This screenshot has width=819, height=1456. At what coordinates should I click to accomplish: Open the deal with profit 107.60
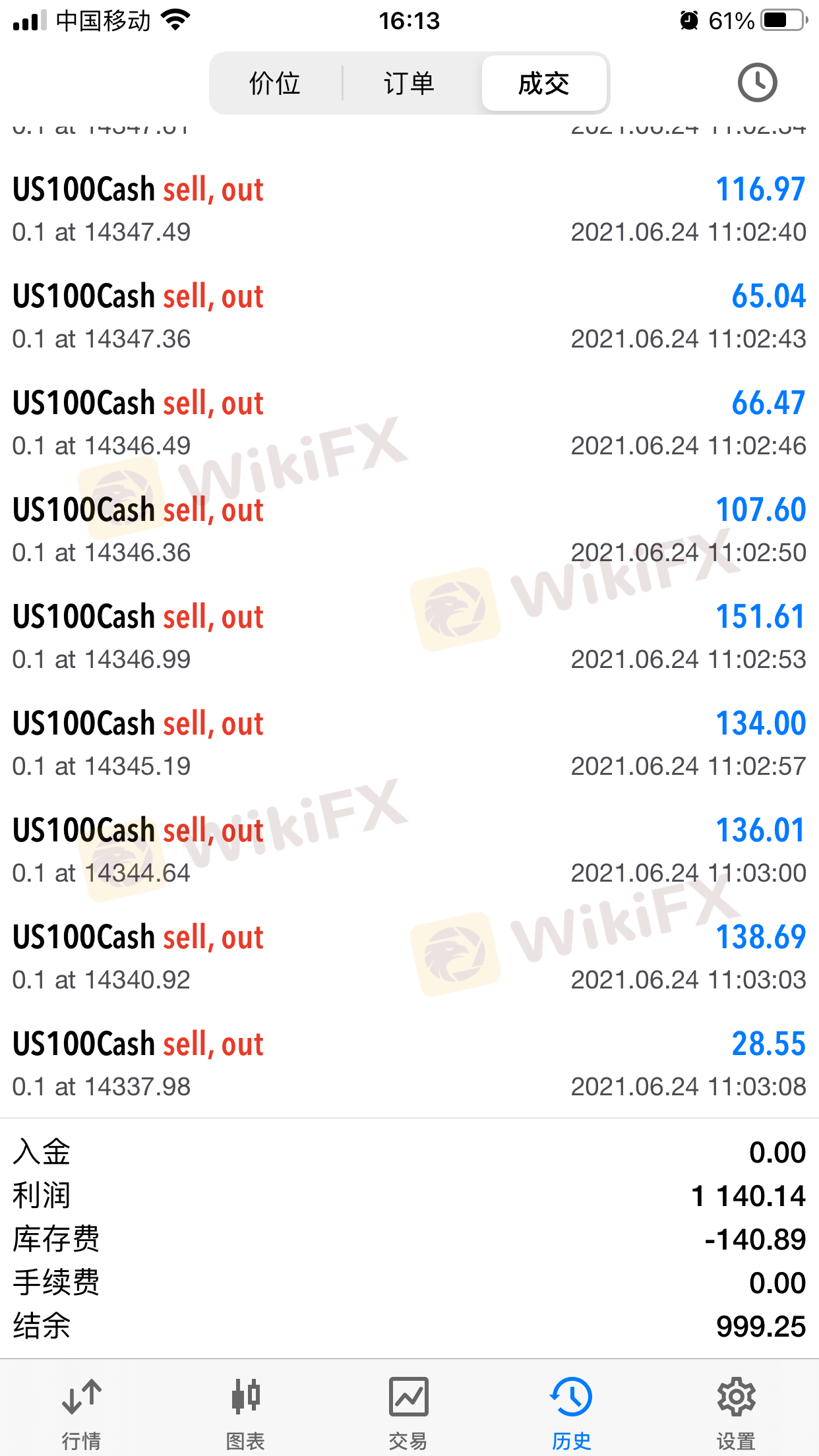[409, 530]
